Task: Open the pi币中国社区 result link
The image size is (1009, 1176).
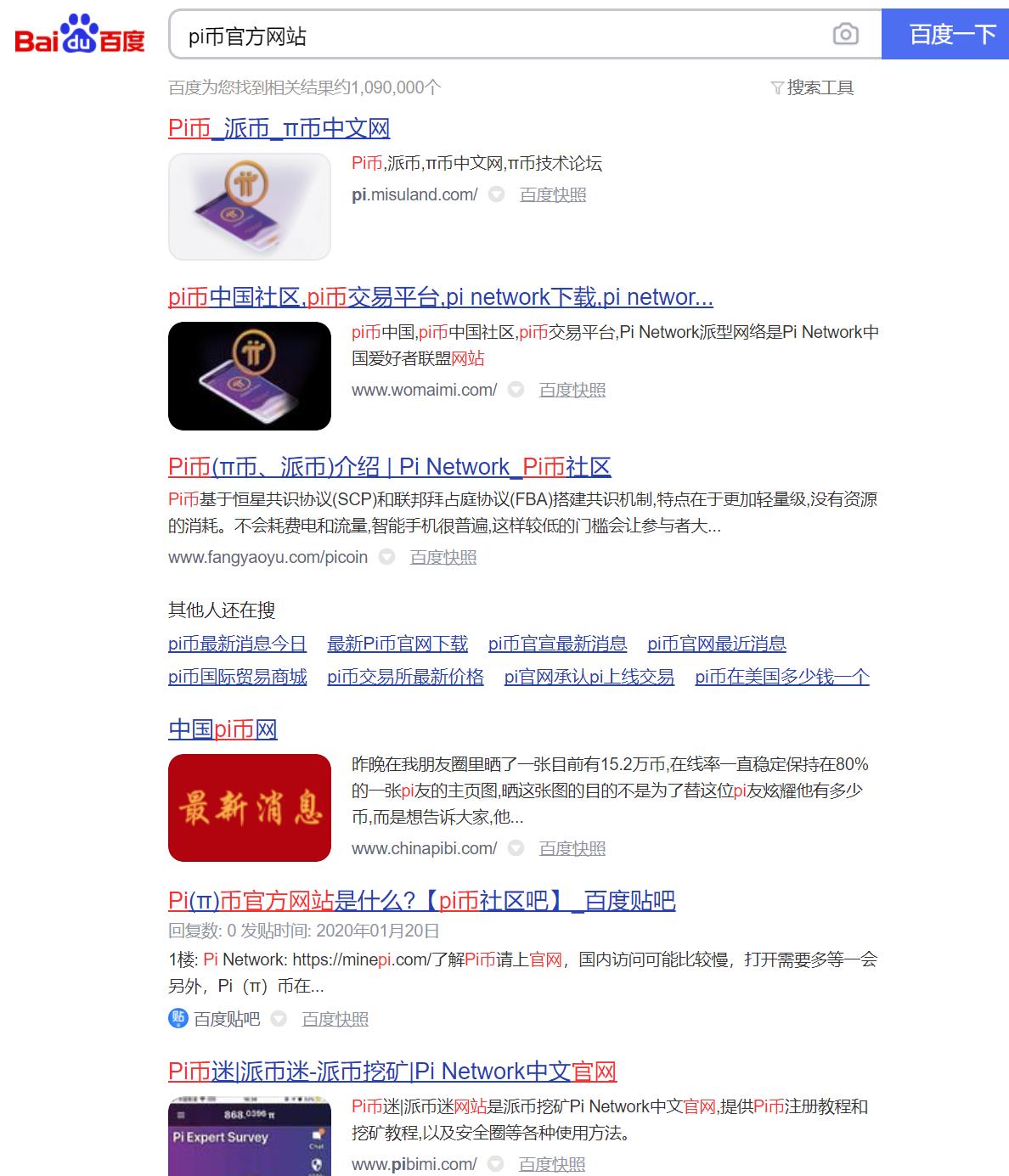Action: click(440, 297)
